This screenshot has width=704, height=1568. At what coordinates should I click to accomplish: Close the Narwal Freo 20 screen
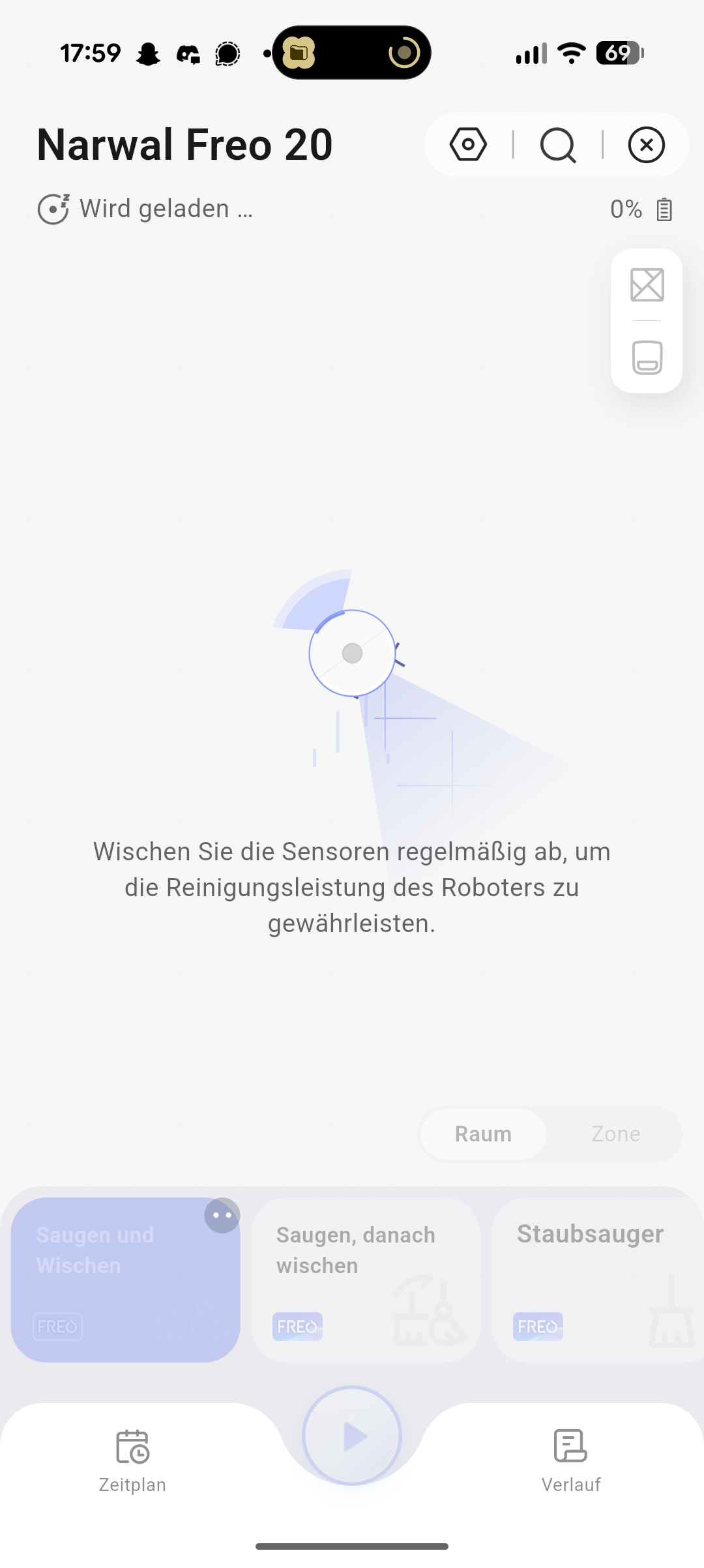click(647, 145)
